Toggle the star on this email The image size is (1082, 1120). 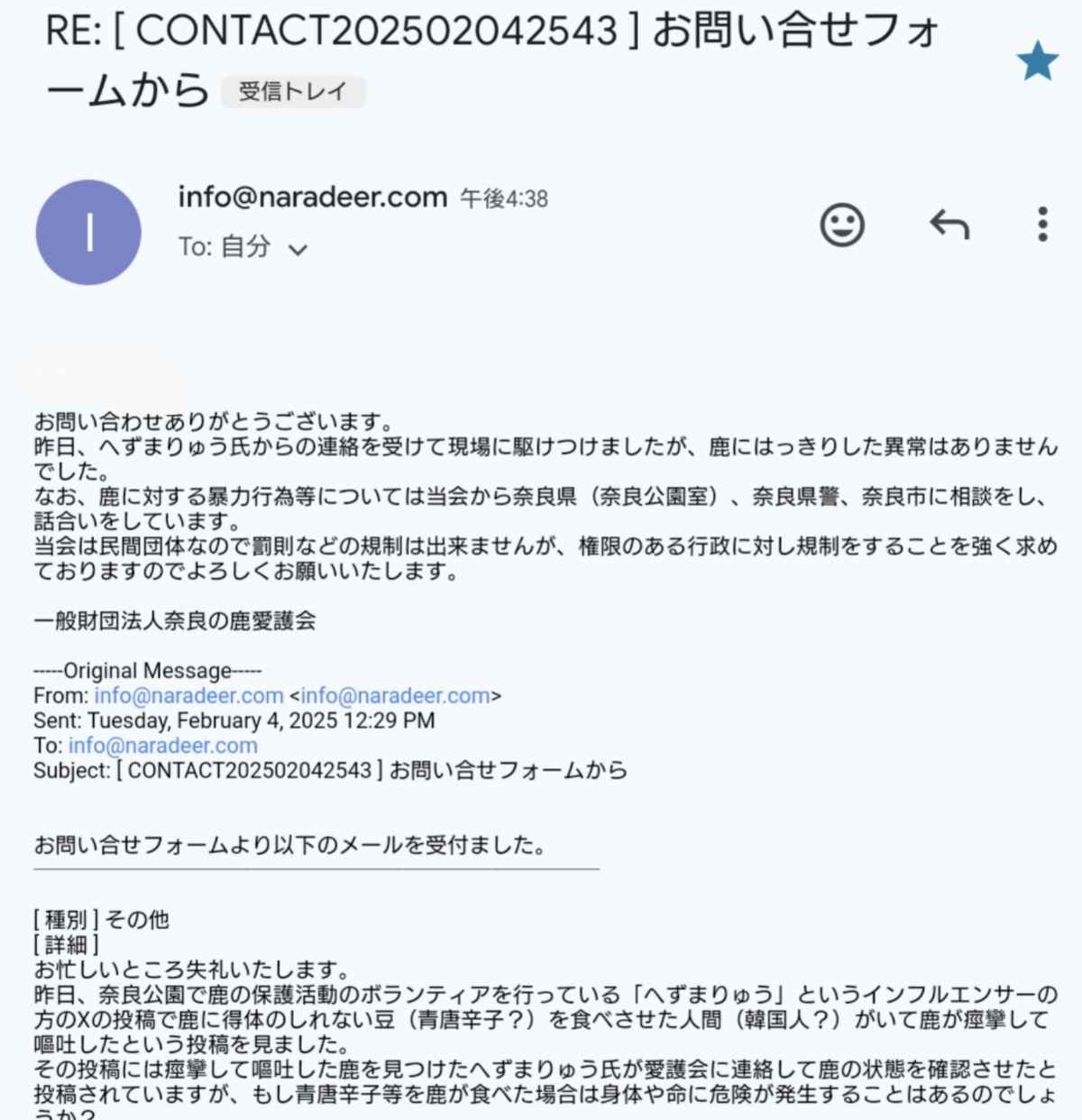pos(1036,62)
